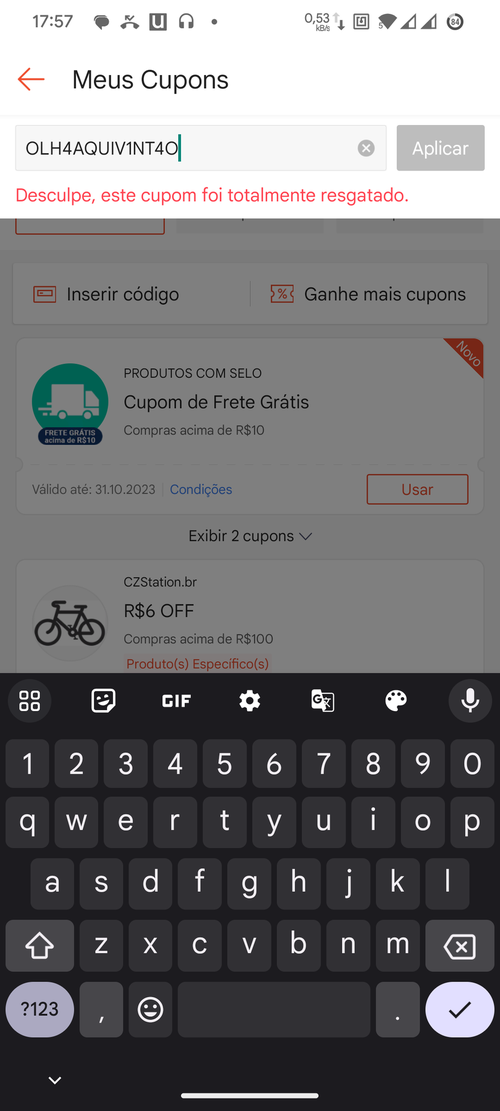Go back from Meus Cupons

point(31,79)
